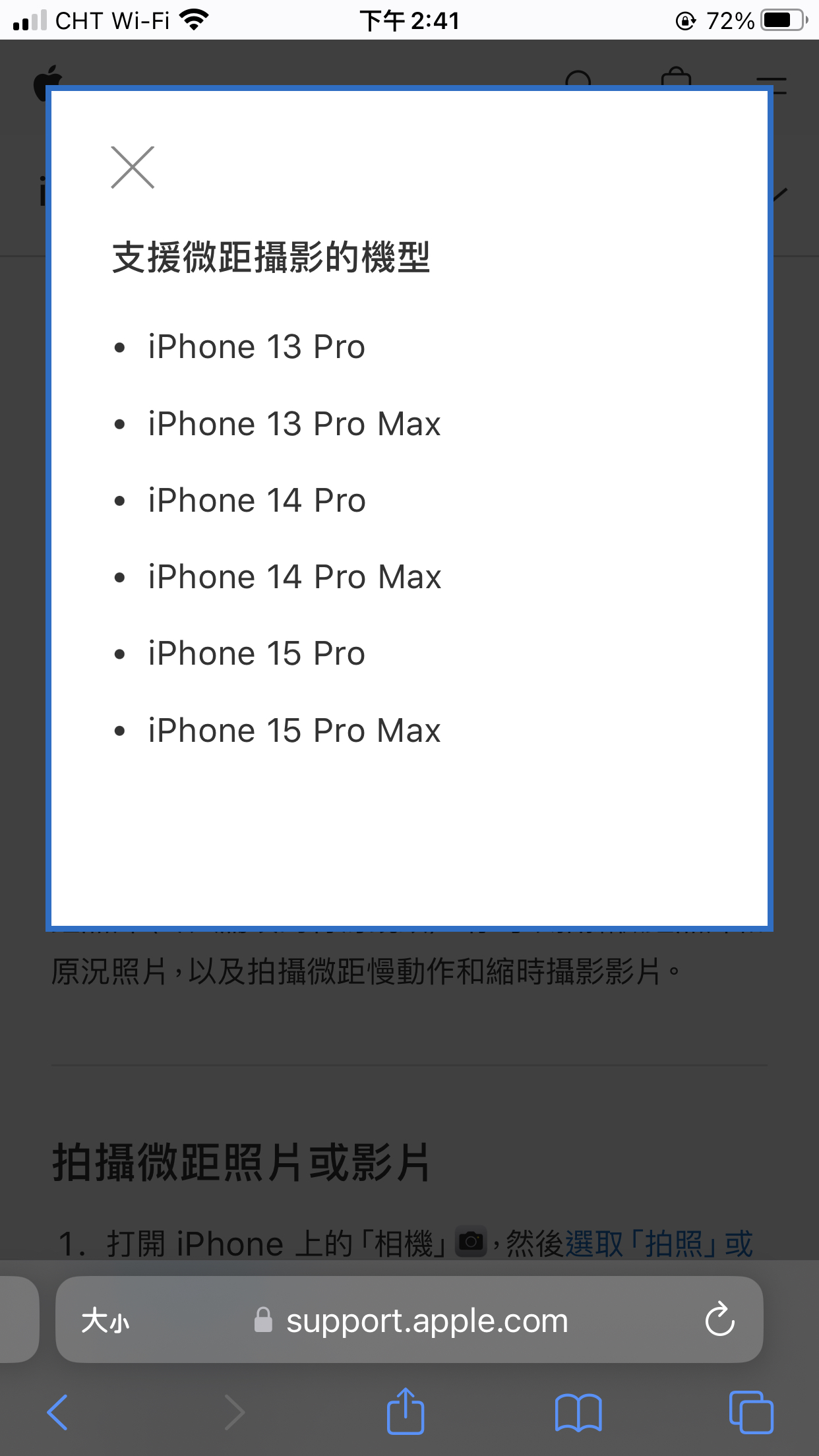The image size is (819, 1456).
Task: Close the supported models dialog
Action: pos(133,167)
